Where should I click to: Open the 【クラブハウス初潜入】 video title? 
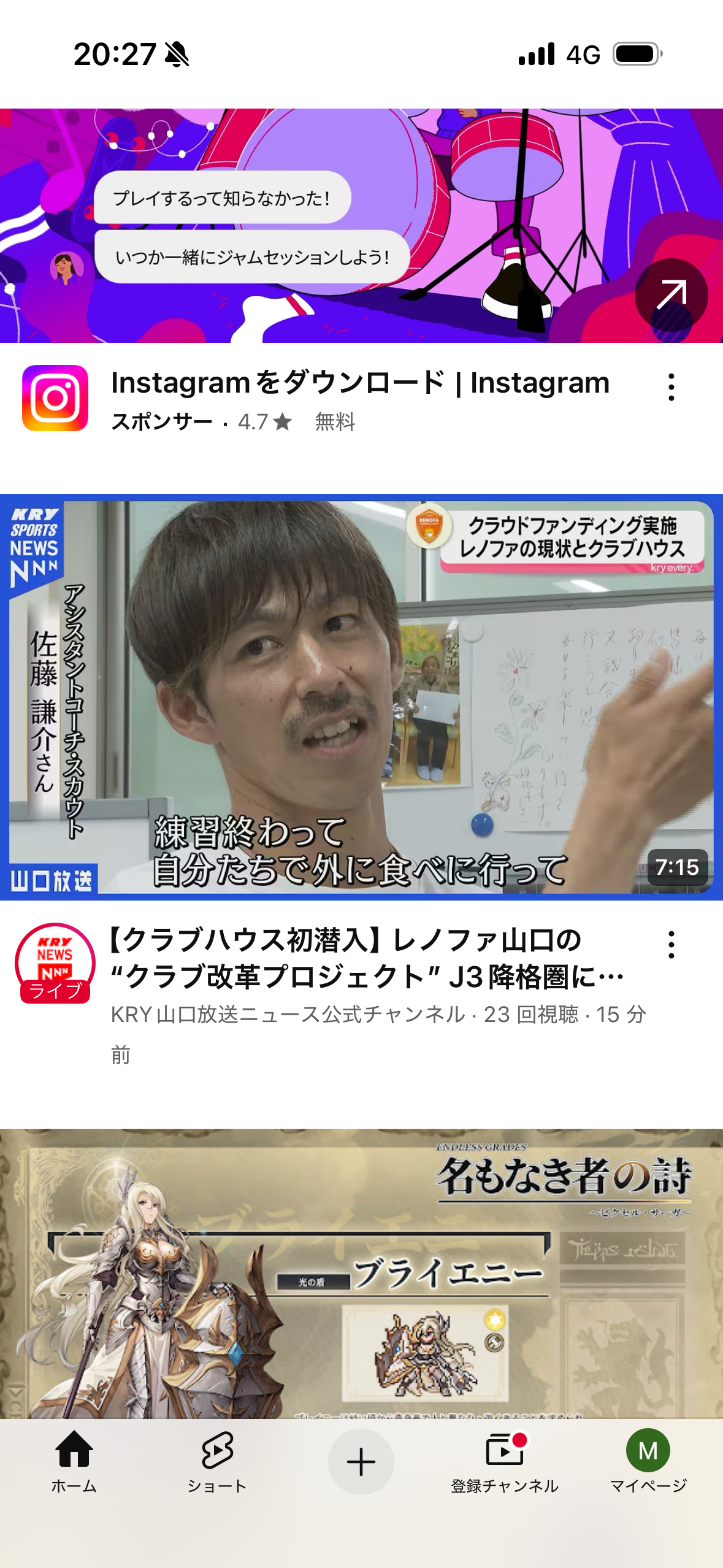click(x=367, y=958)
